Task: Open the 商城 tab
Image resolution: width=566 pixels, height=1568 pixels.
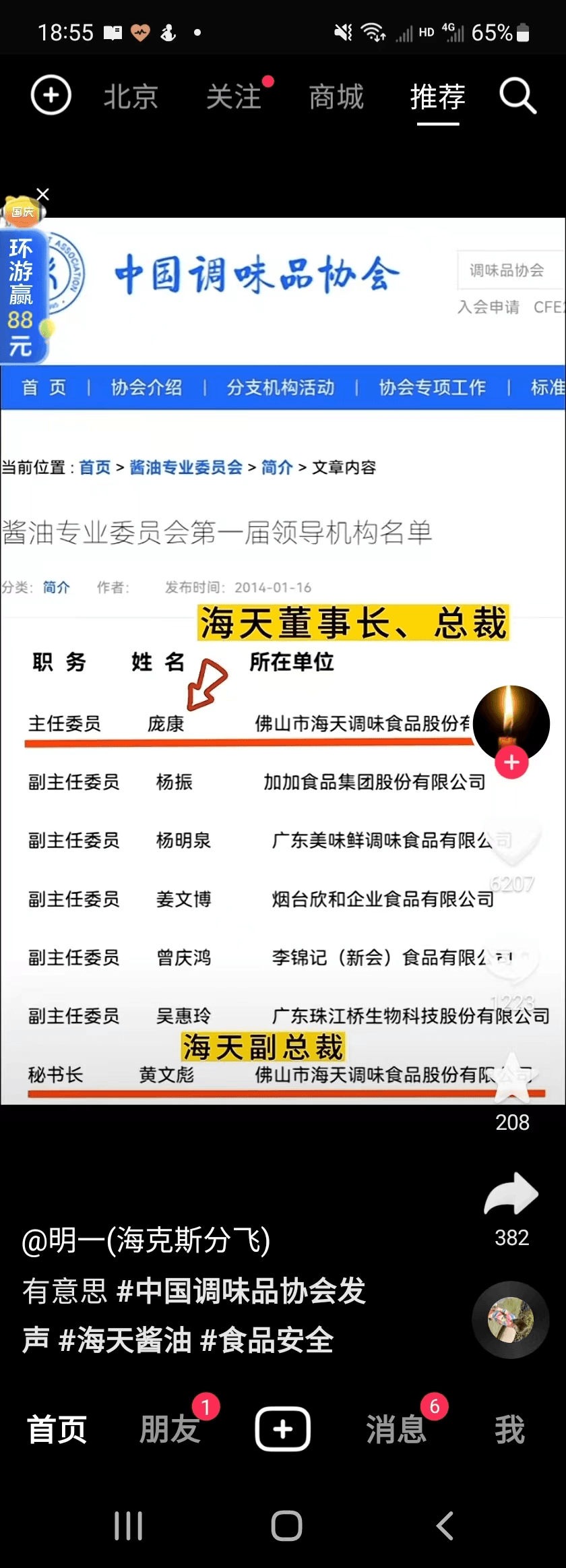Action: click(x=336, y=97)
